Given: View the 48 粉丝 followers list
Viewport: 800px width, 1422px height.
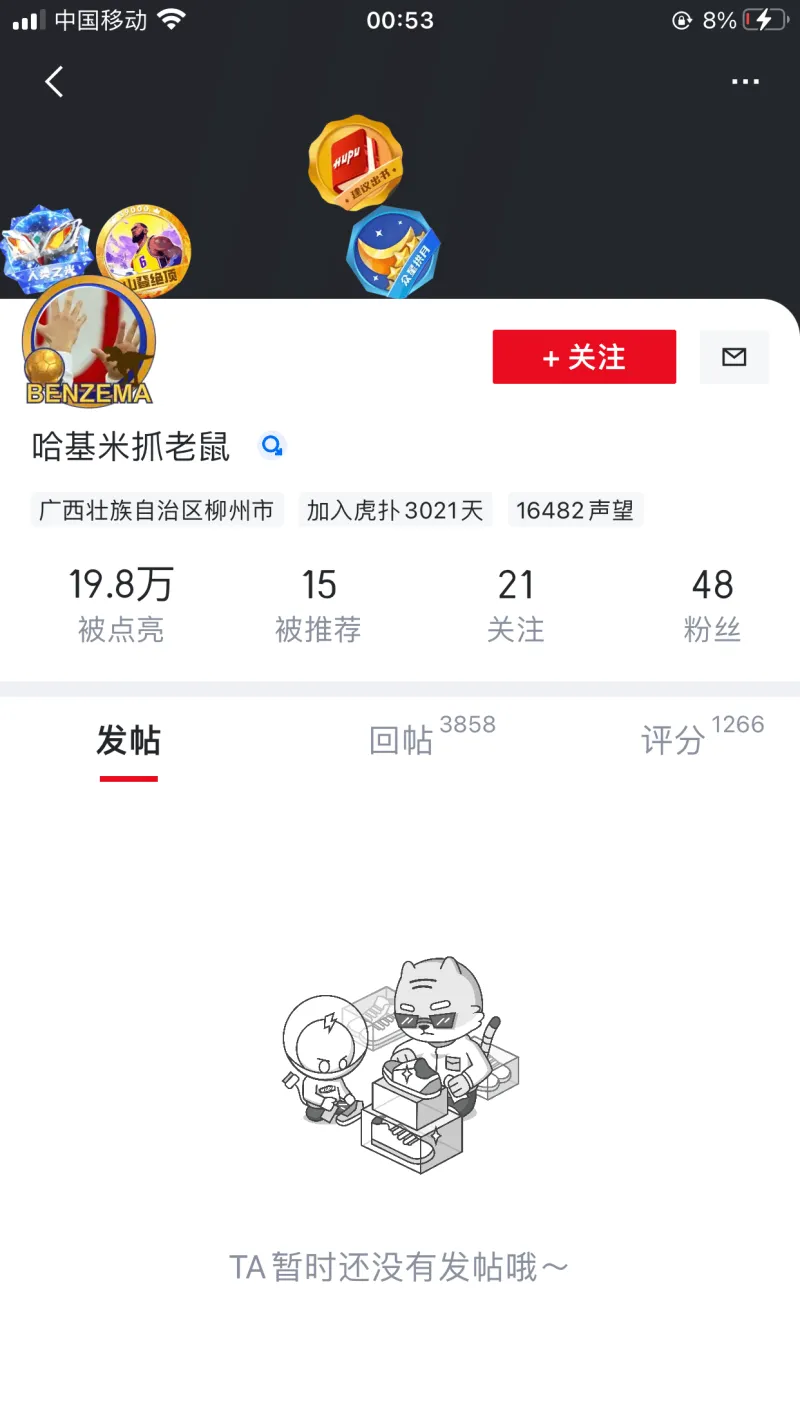Looking at the screenshot, I should [x=712, y=604].
